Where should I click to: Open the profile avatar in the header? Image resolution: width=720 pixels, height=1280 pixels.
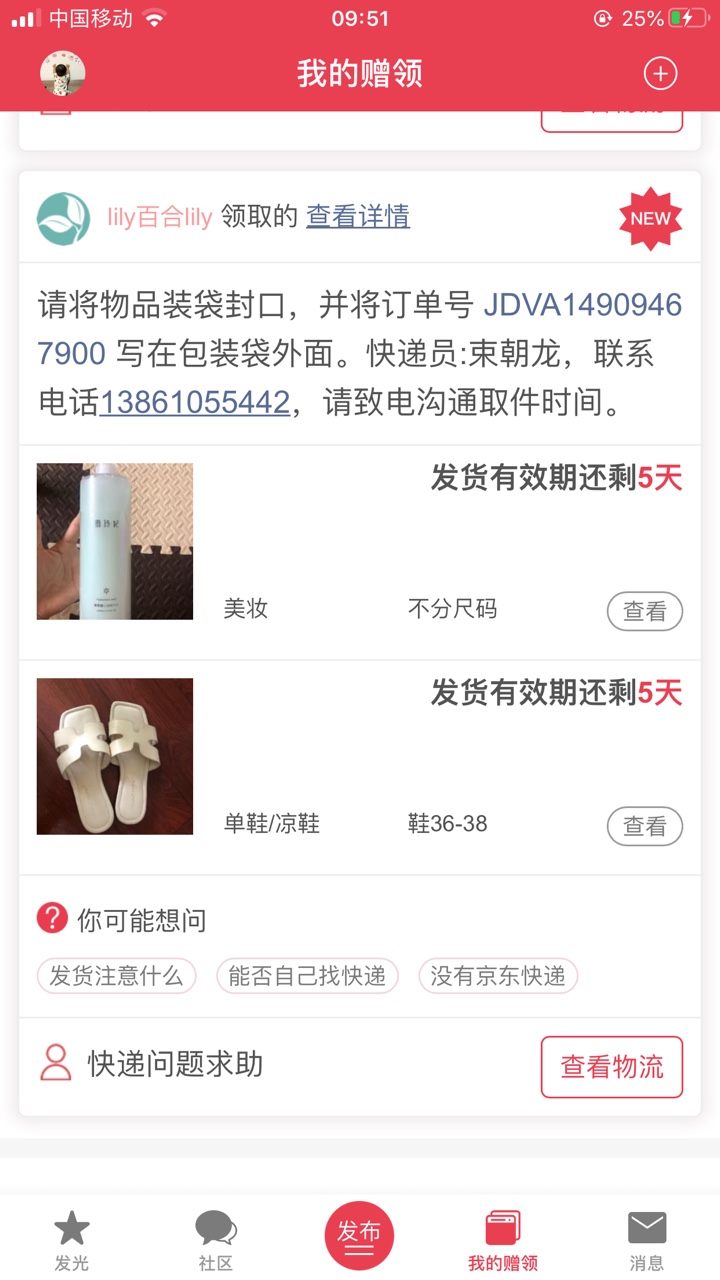[x=62, y=73]
